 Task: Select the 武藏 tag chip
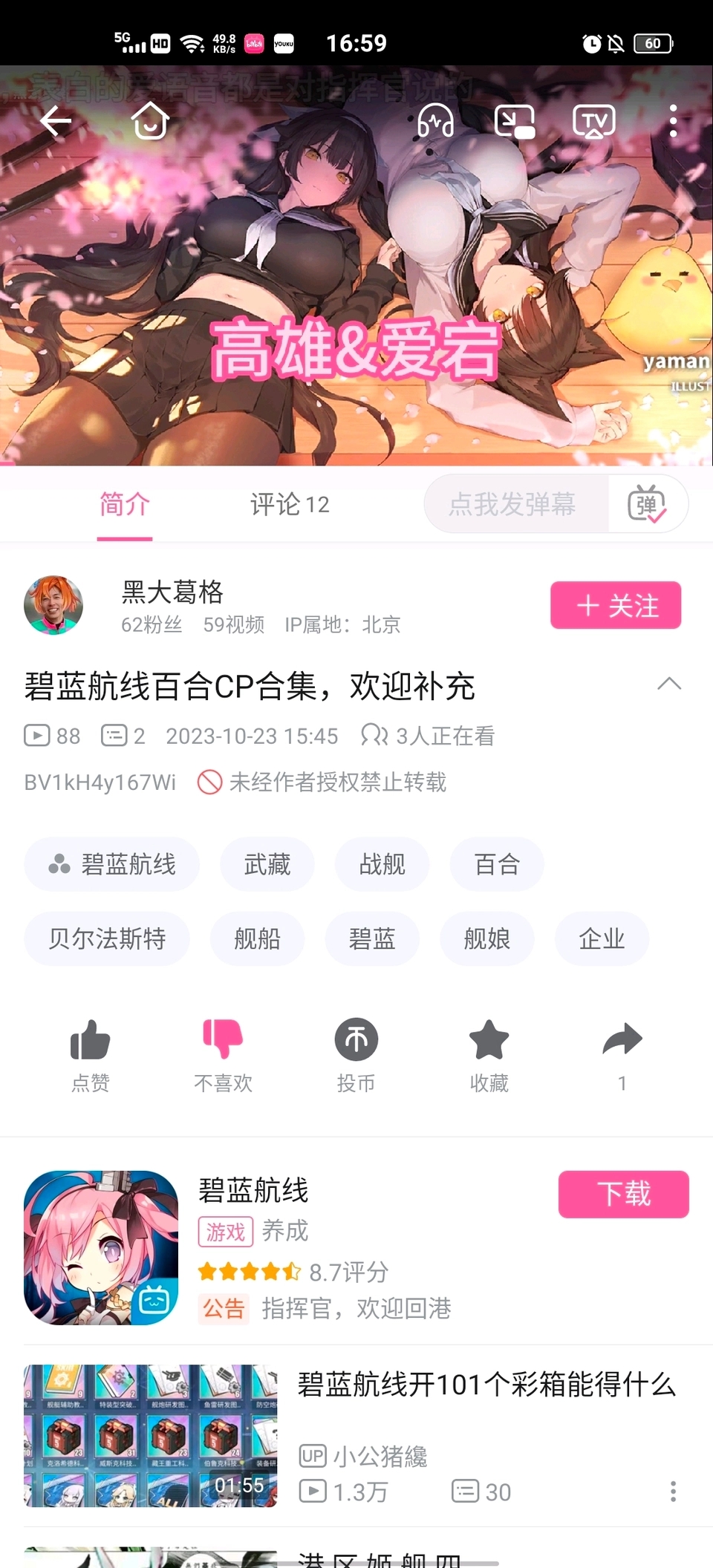click(x=267, y=864)
